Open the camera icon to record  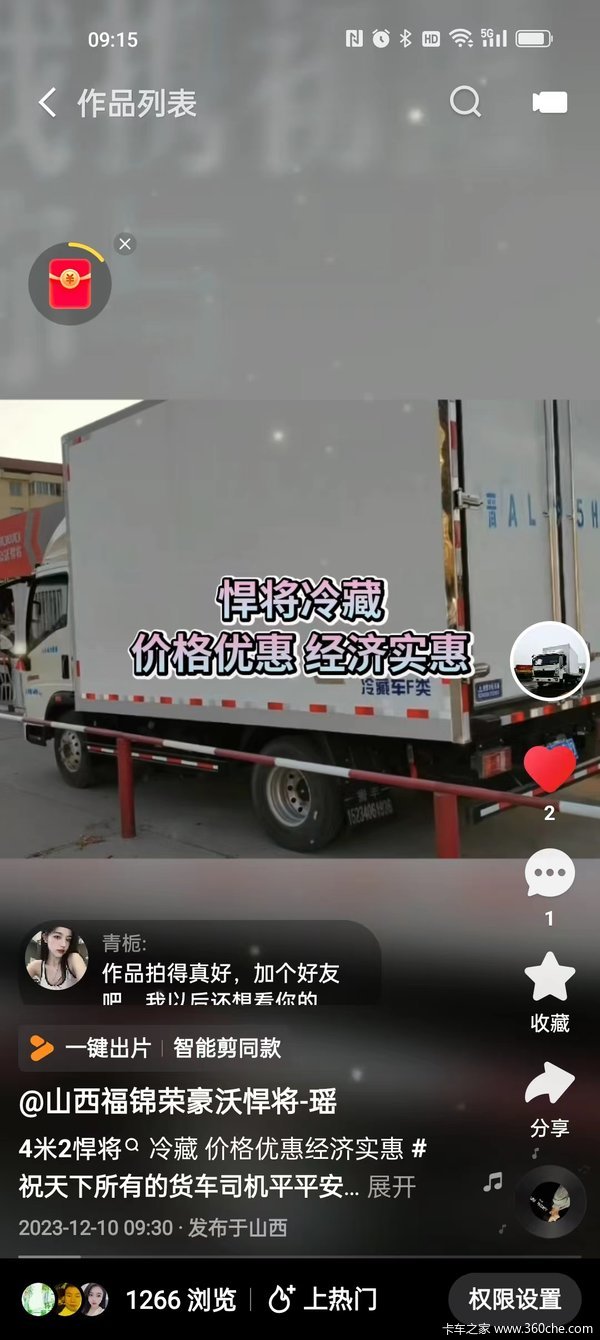point(549,102)
